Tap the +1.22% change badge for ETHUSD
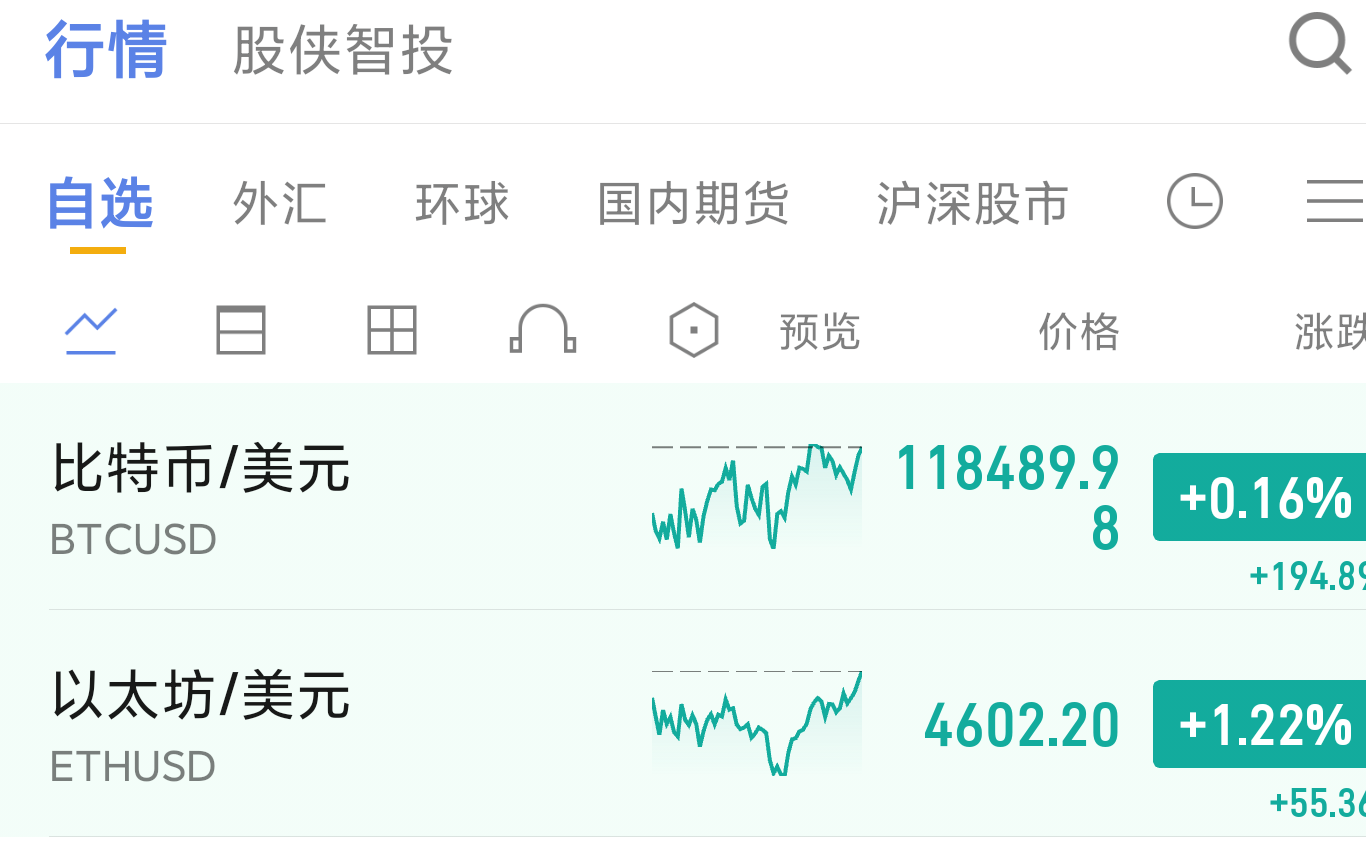Viewport: 1366px width, 866px height. (1264, 724)
